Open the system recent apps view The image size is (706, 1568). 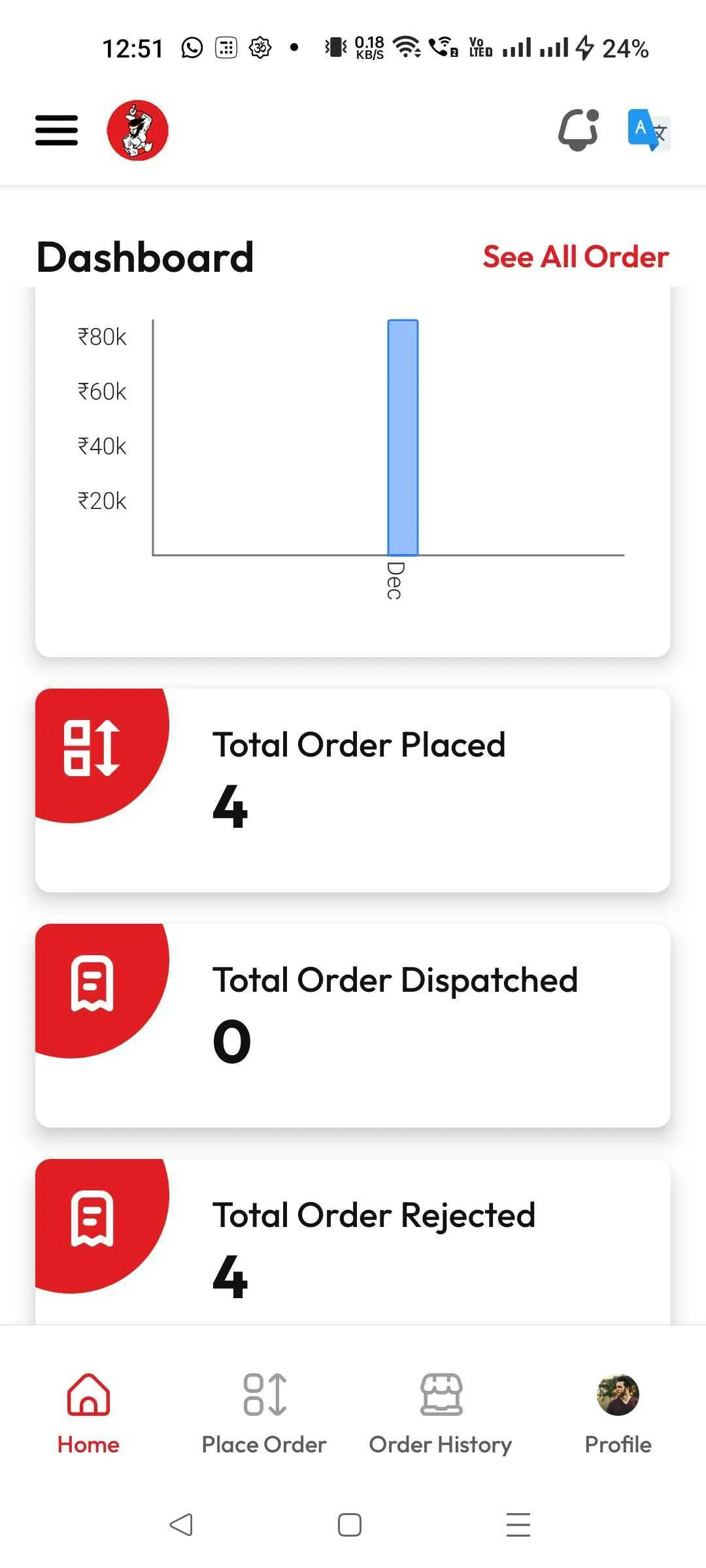pyautogui.click(x=518, y=1525)
